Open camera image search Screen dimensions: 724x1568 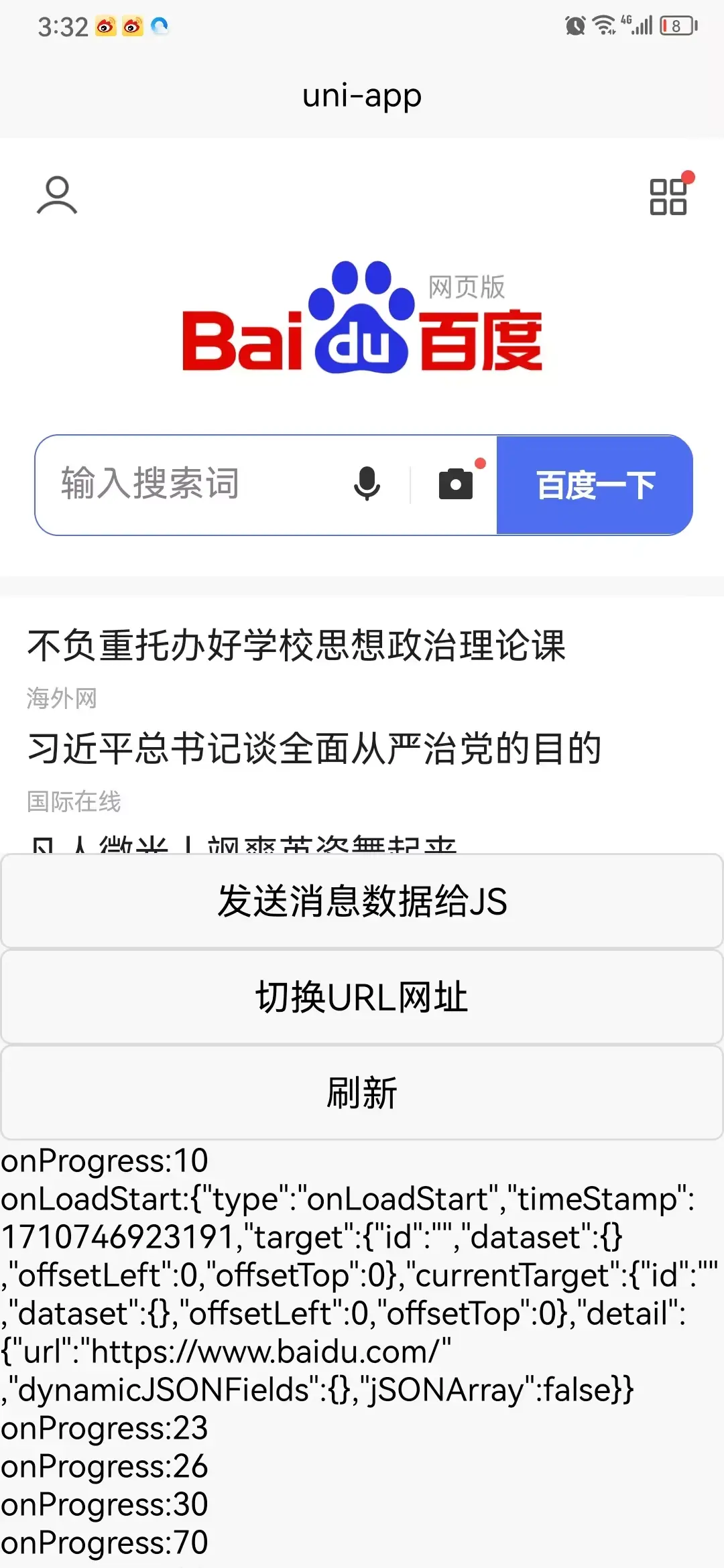tap(456, 484)
